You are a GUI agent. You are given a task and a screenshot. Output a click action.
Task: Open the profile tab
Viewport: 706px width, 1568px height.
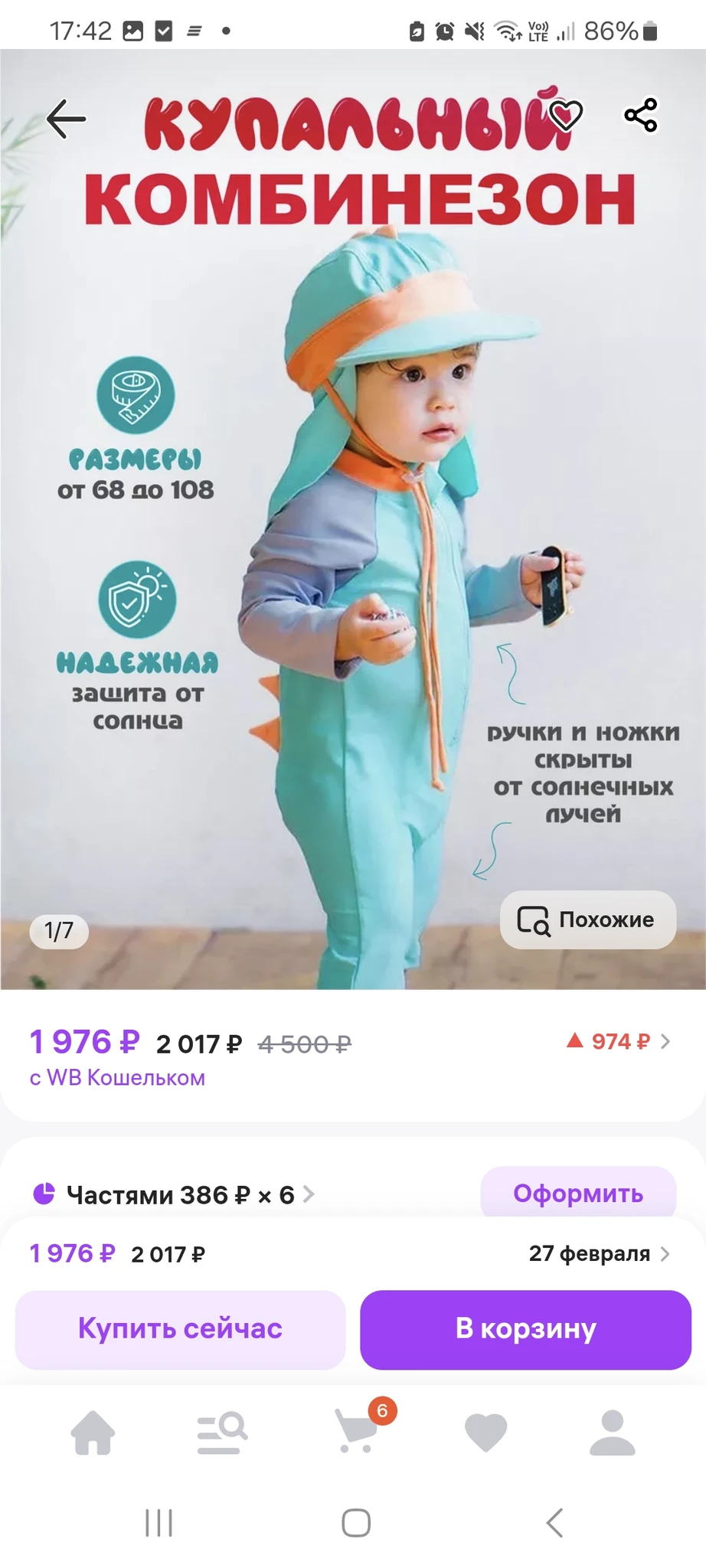tap(611, 1432)
